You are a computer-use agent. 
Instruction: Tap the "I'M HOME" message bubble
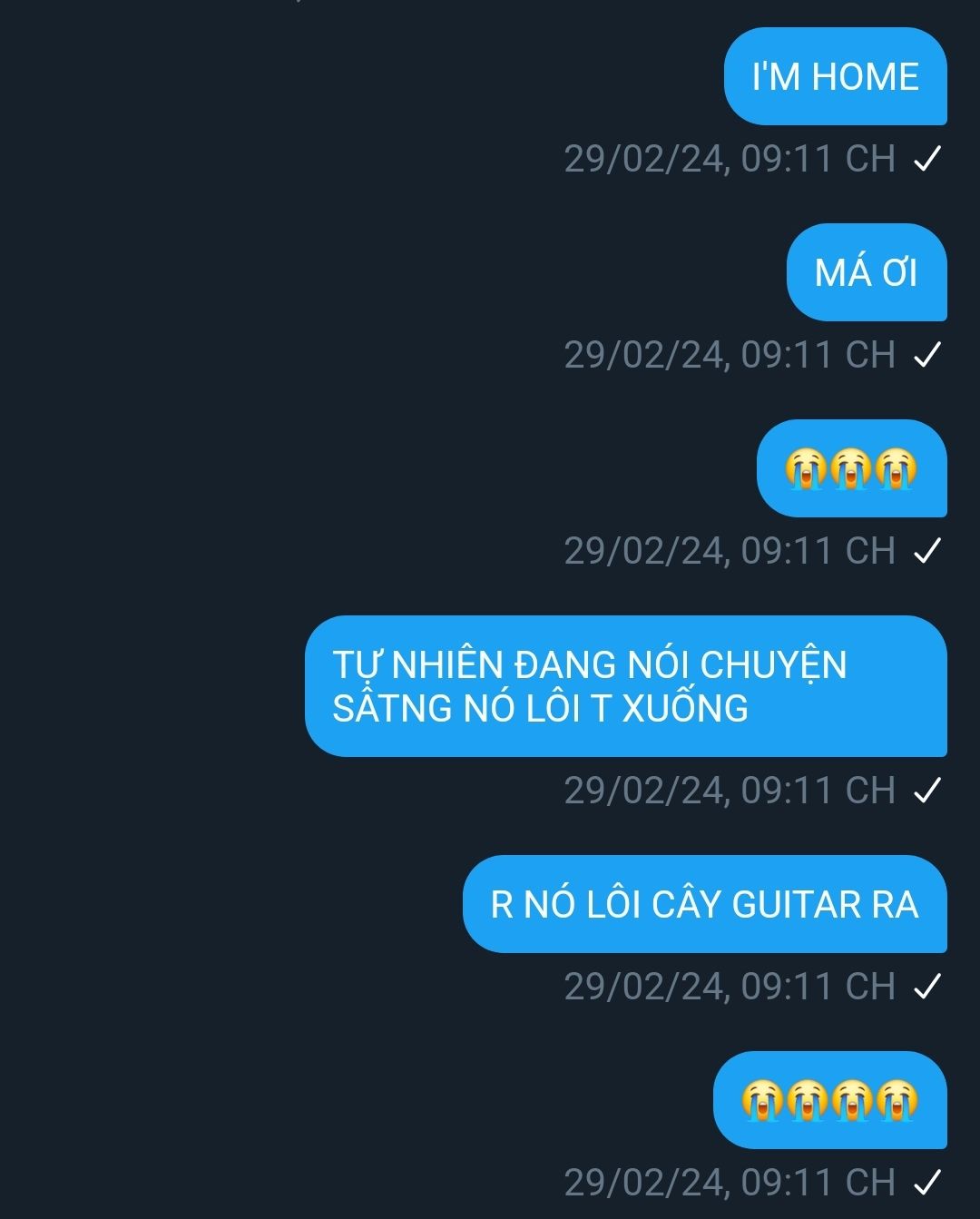[x=835, y=76]
